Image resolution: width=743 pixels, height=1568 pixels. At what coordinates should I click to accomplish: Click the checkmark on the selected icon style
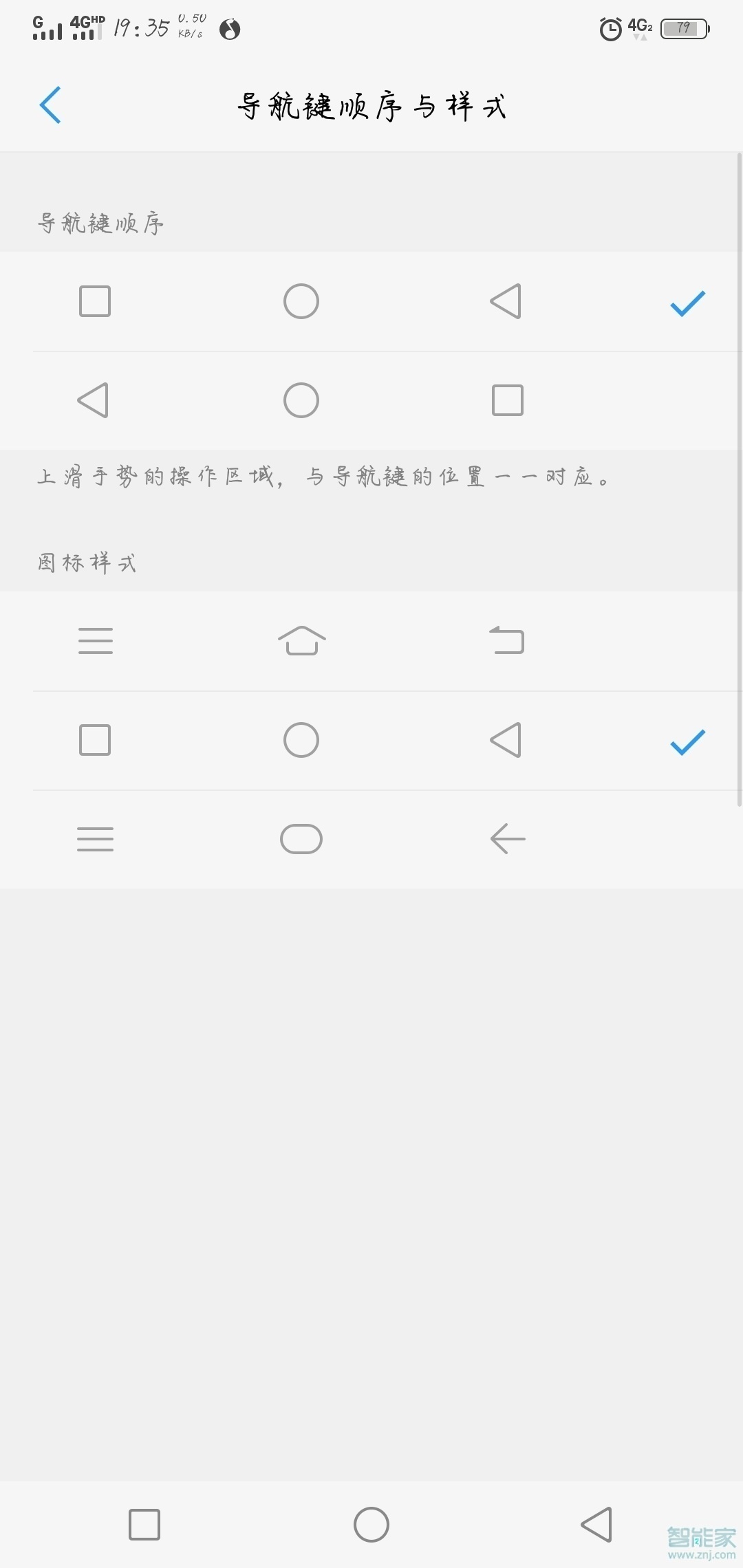coord(685,741)
